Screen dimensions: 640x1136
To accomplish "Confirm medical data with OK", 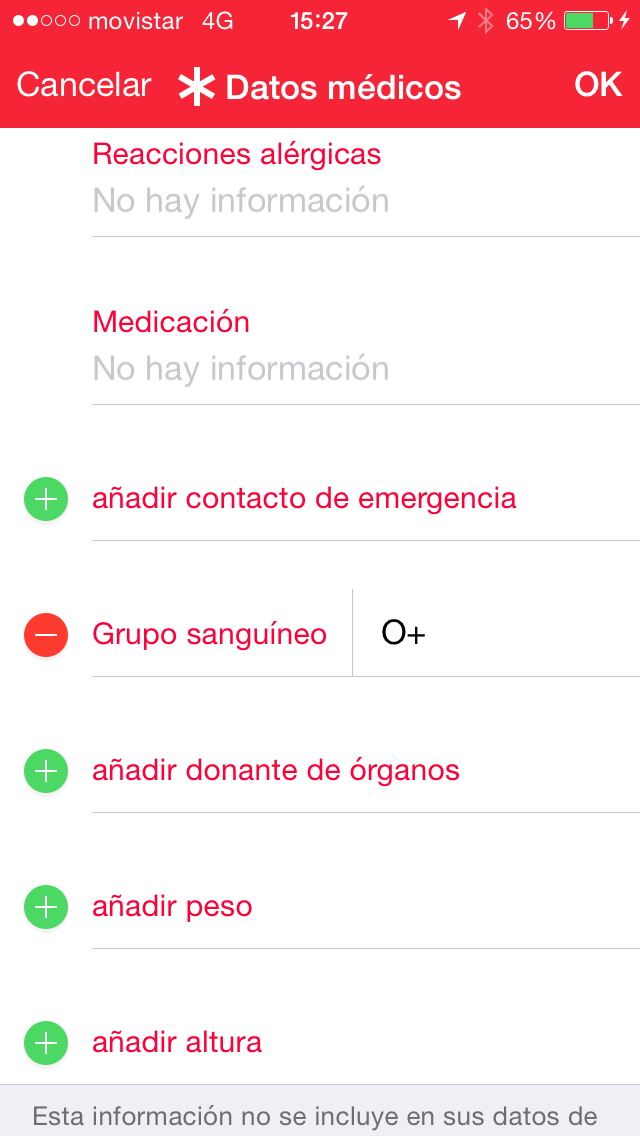I will 598,86.
